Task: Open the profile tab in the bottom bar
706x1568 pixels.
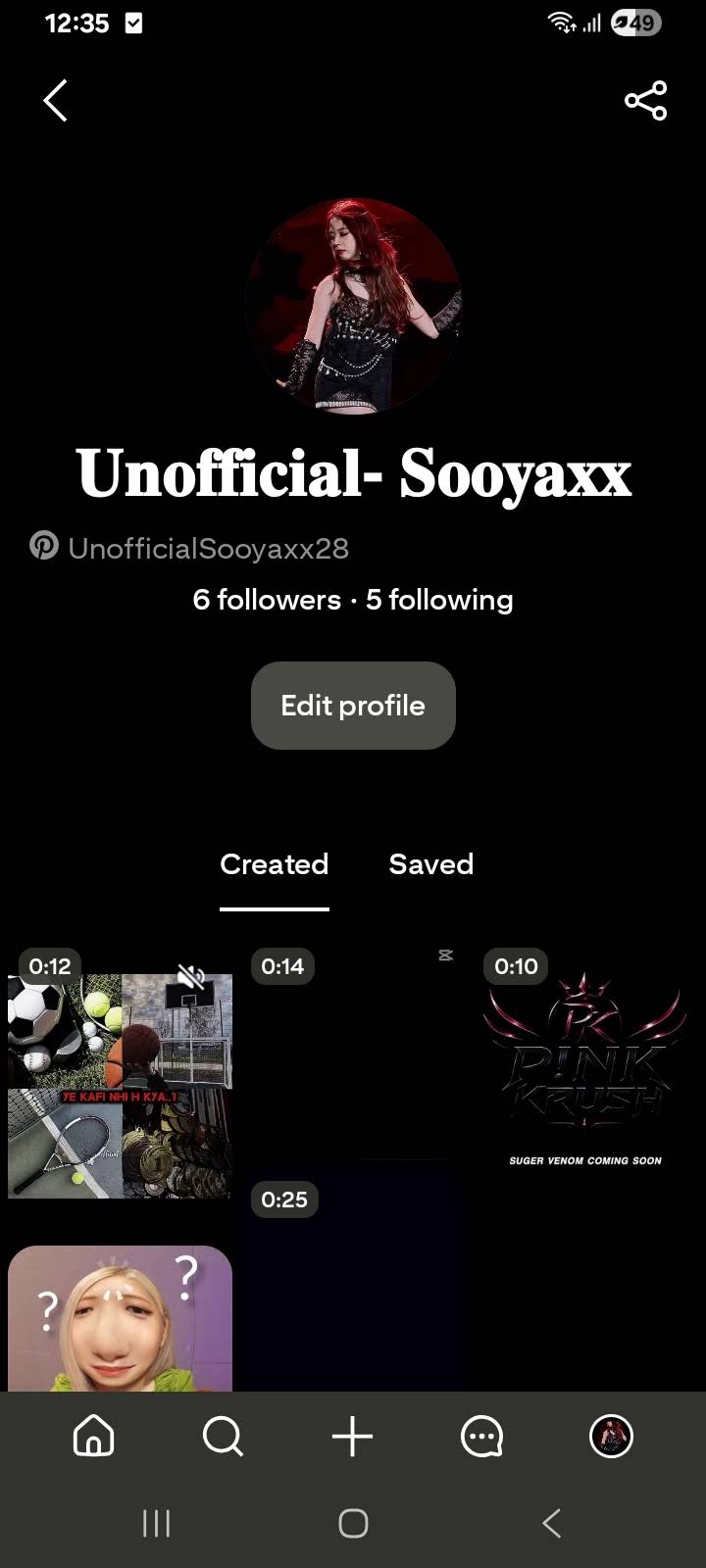Action: (x=611, y=1437)
